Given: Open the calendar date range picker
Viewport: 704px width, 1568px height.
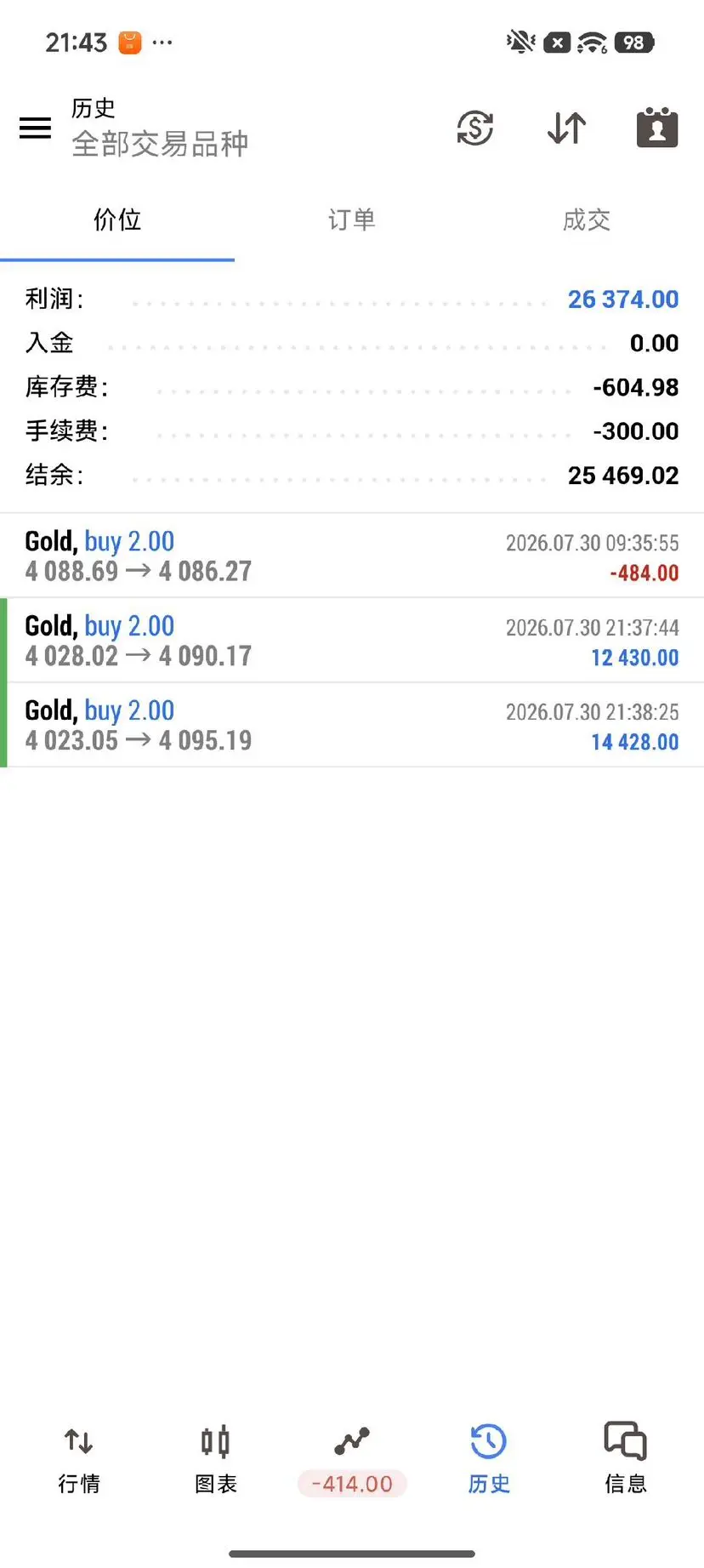Looking at the screenshot, I should point(657,128).
